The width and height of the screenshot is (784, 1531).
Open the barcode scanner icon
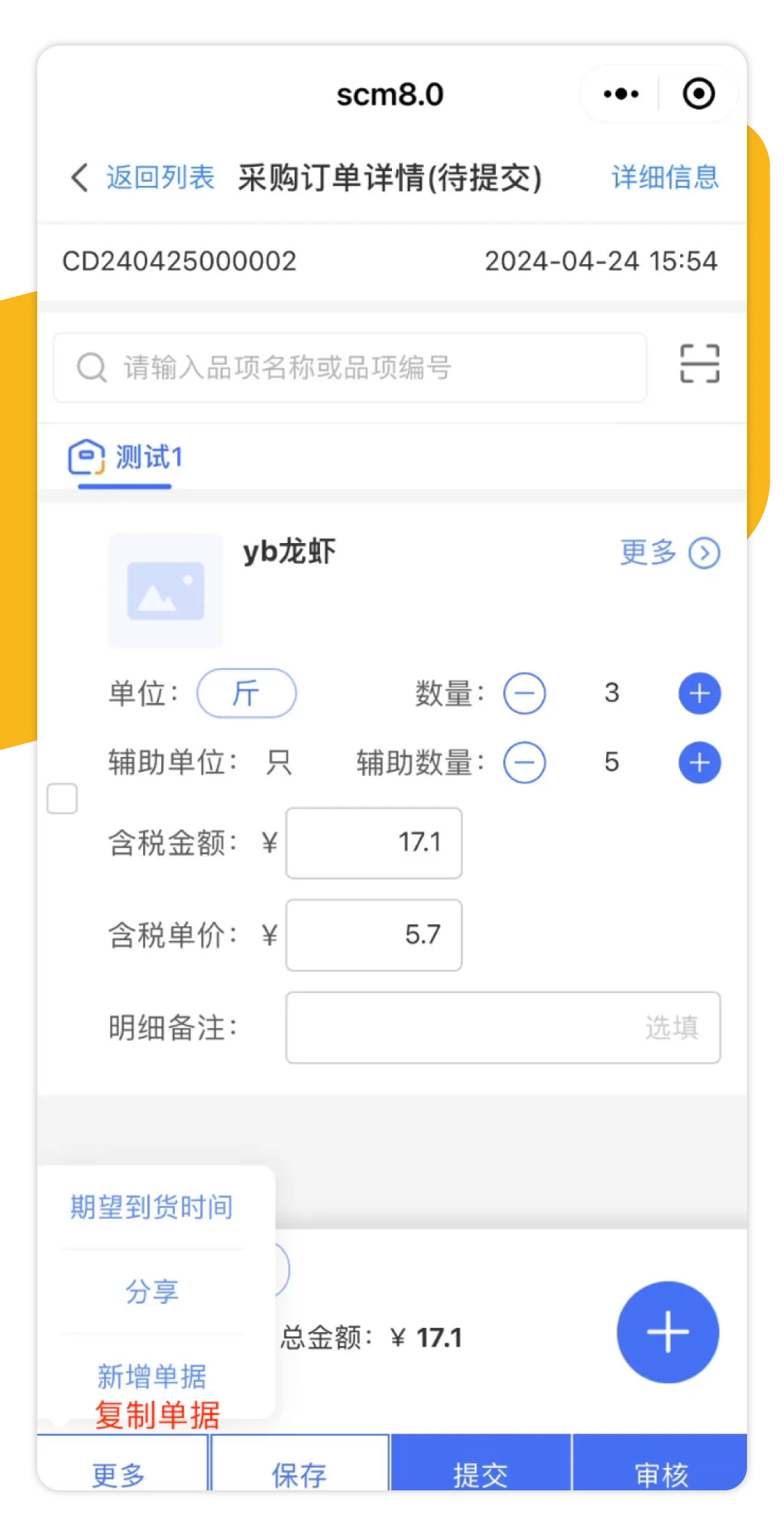(700, 364)
